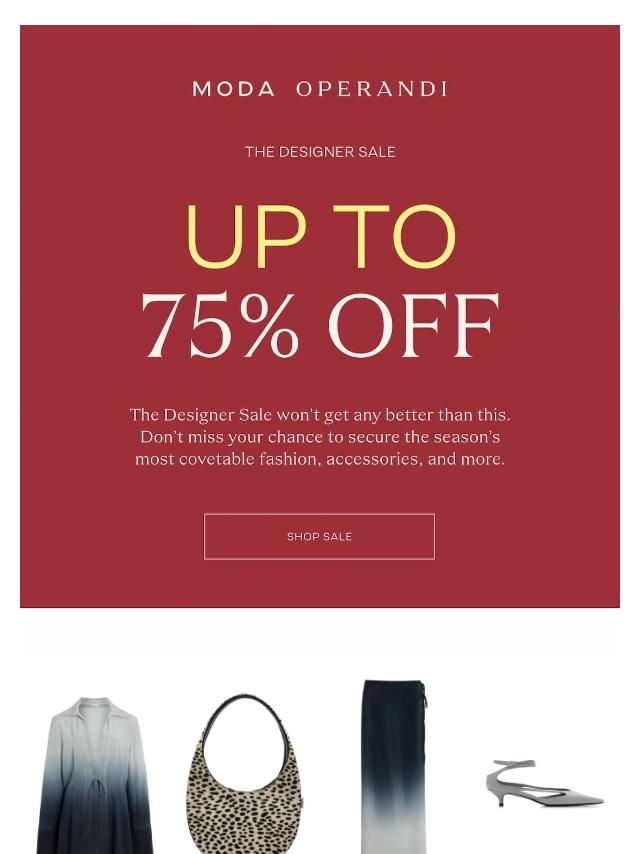This screenshot has height=854, width=640.
Task: View the grey kitten heel pumps
Action: point(544,784)
